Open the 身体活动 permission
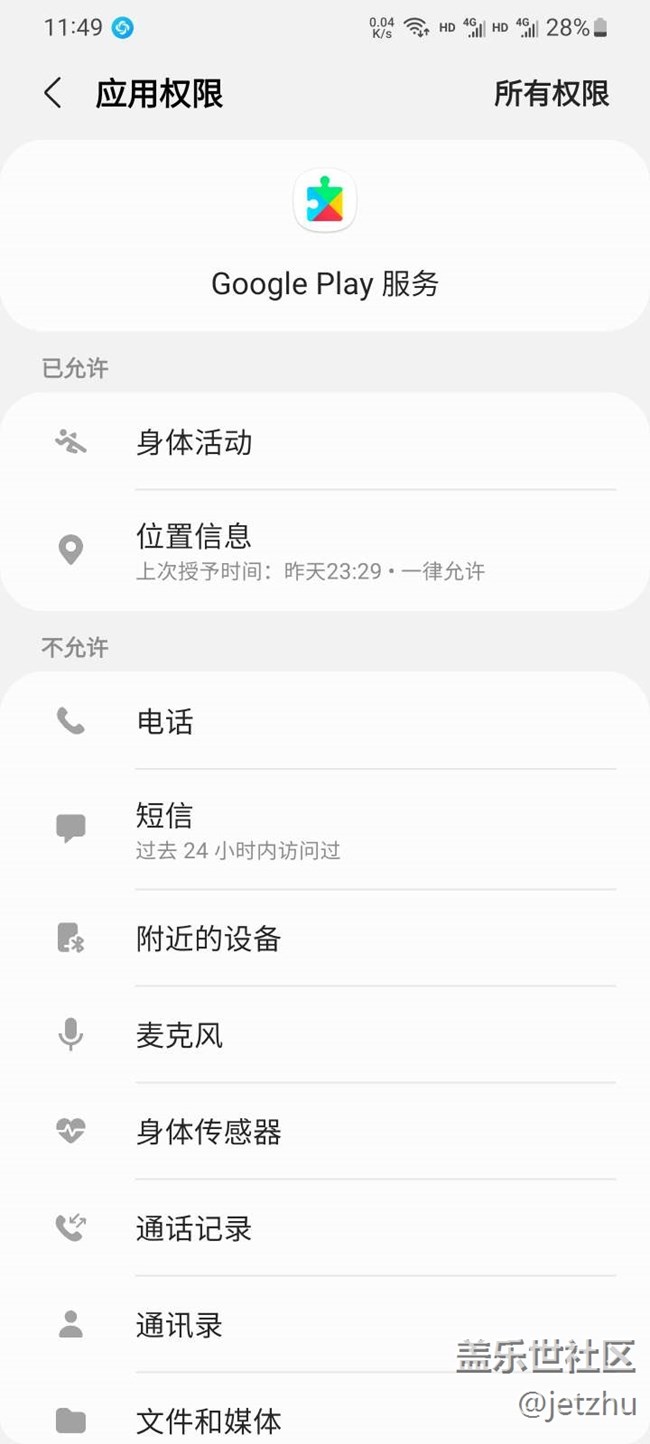The height and width of the screenshot is (1444, 650). (325, 442)
